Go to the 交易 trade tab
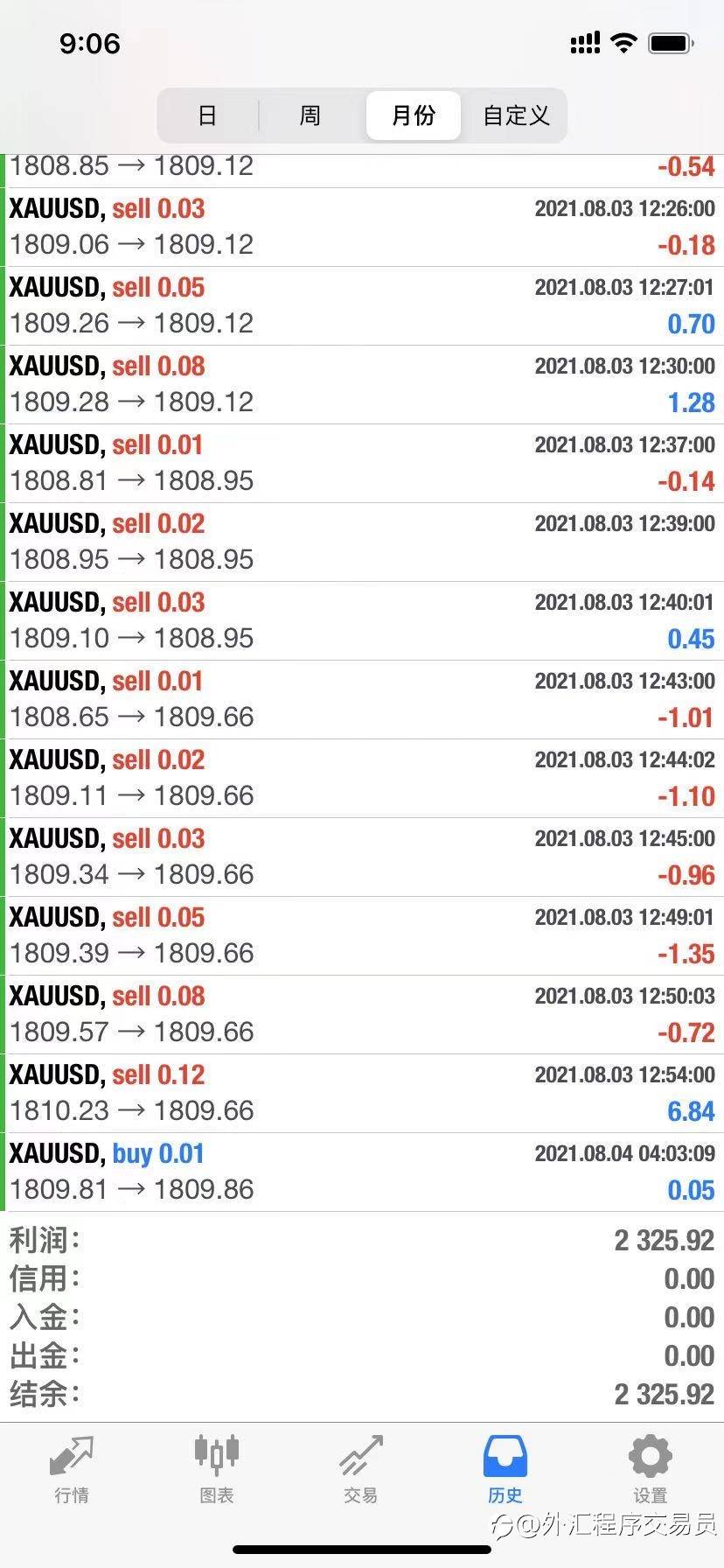 pyautogui.click(x=361, y=1470)
